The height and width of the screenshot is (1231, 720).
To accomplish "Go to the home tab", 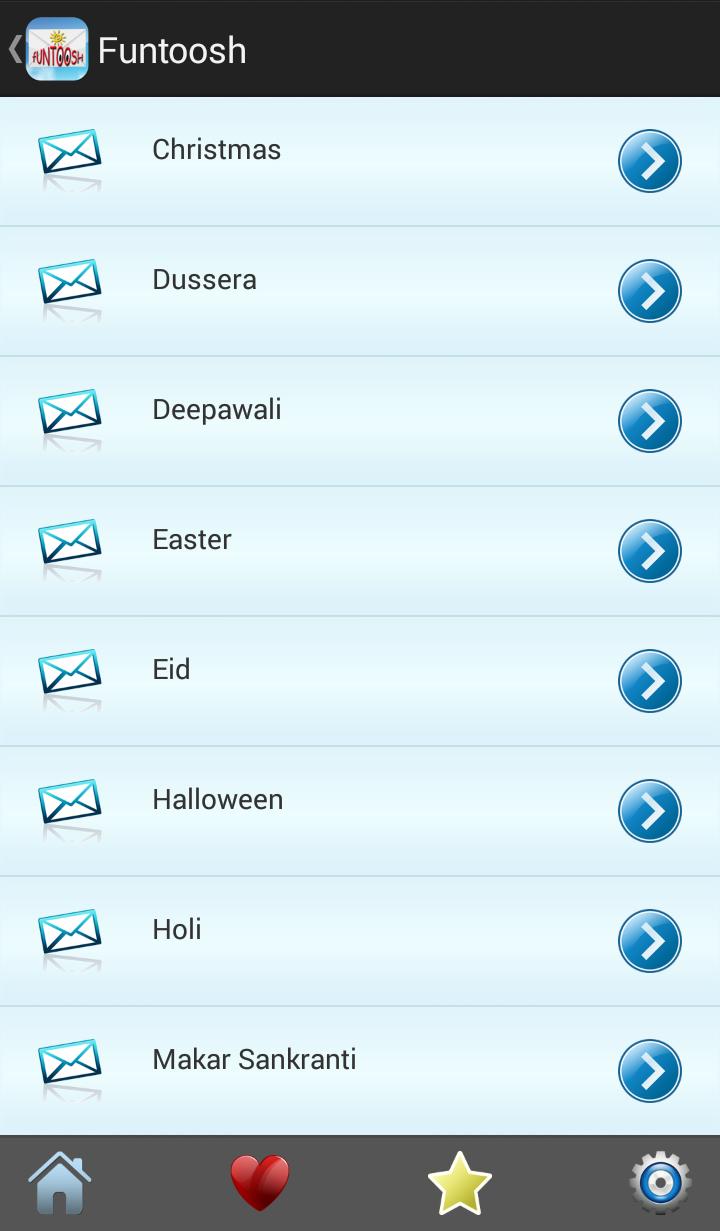I will point(60,1183).
